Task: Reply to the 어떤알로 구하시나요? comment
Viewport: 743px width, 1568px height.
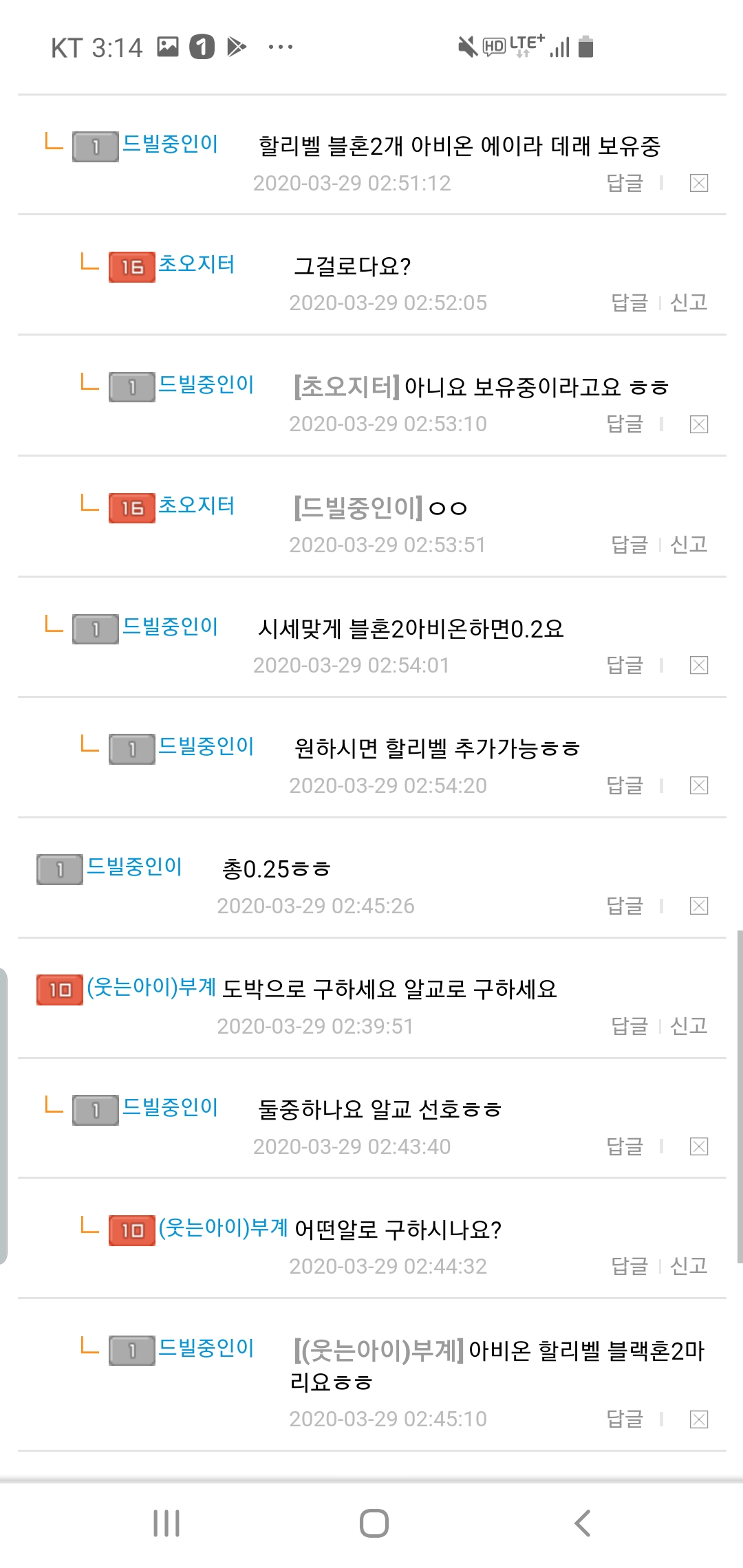Action: [x=629, y=1266]
